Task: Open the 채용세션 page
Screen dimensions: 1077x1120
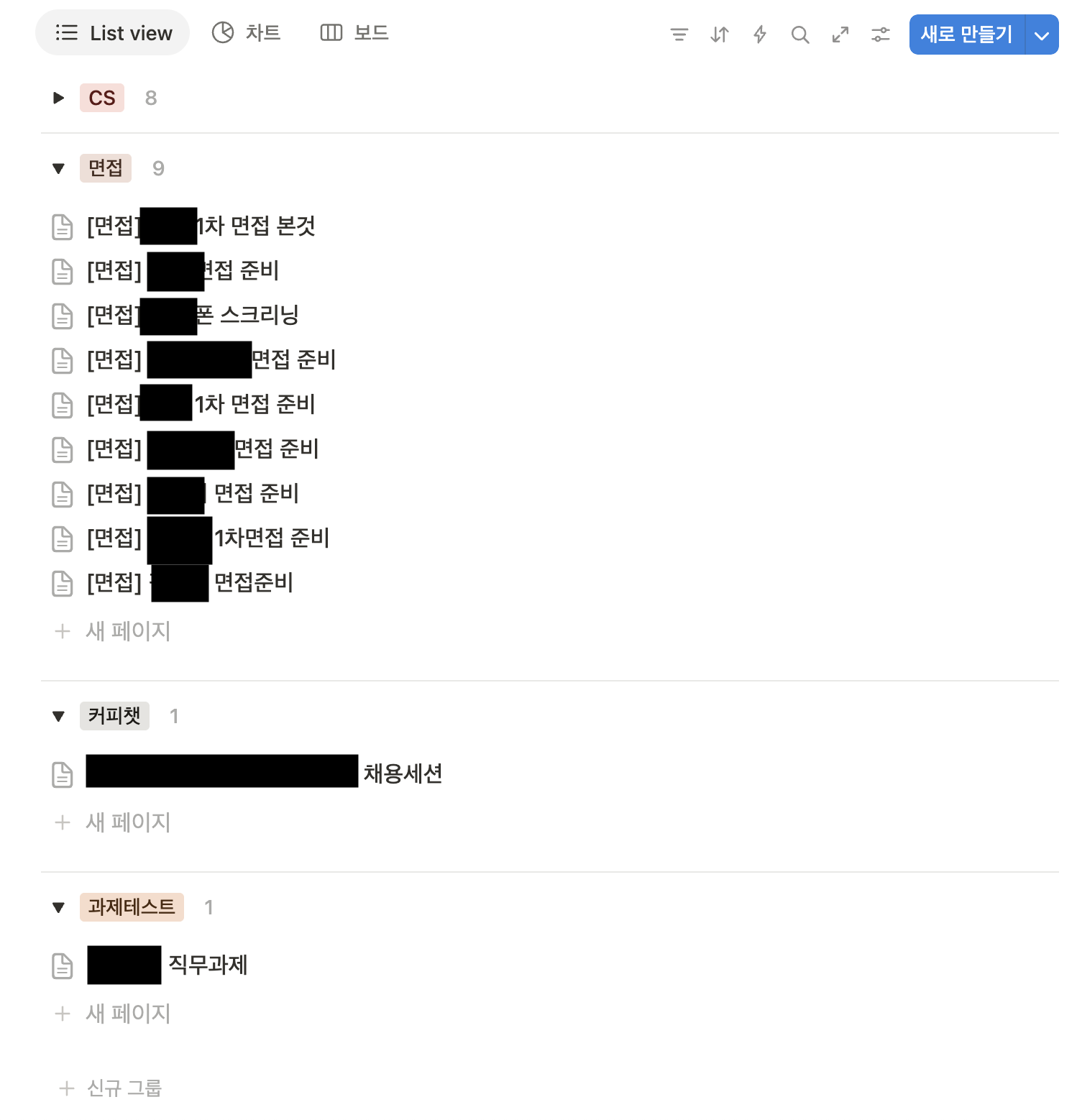Action: tap(403, 774)
